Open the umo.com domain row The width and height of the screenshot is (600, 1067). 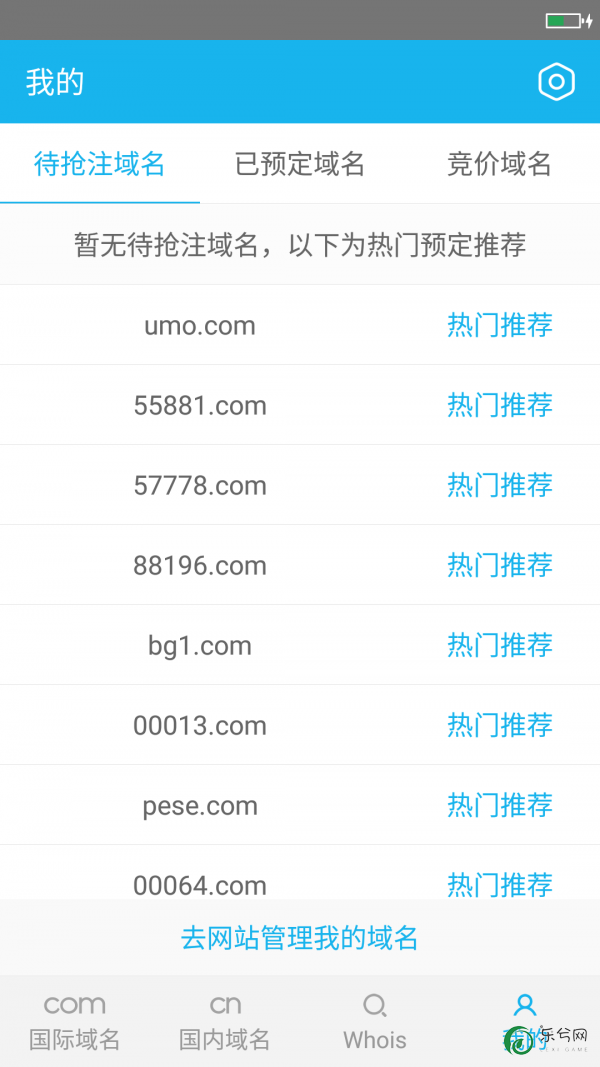(300, 325)
